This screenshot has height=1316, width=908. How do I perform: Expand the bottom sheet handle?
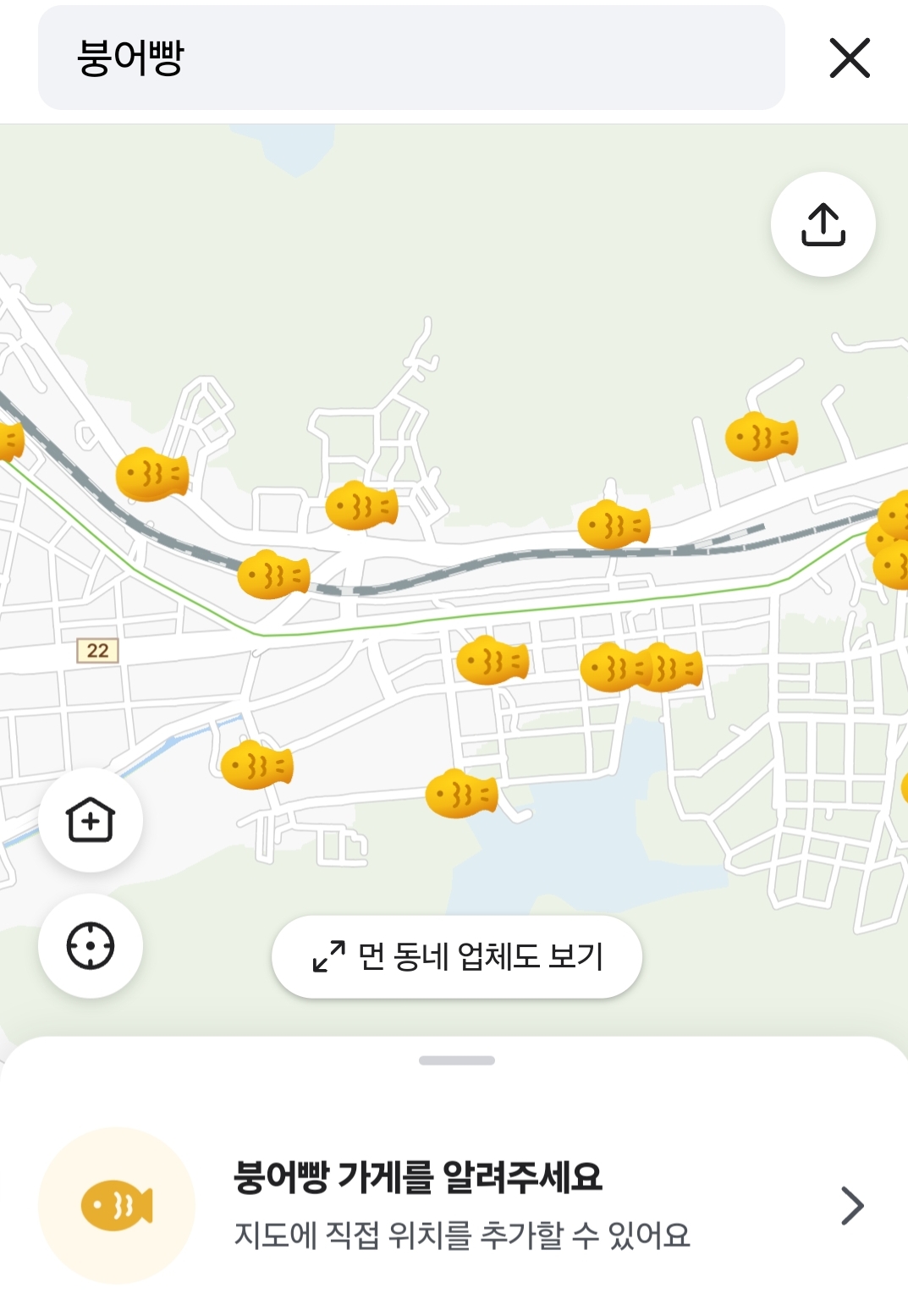(457, 1060)
